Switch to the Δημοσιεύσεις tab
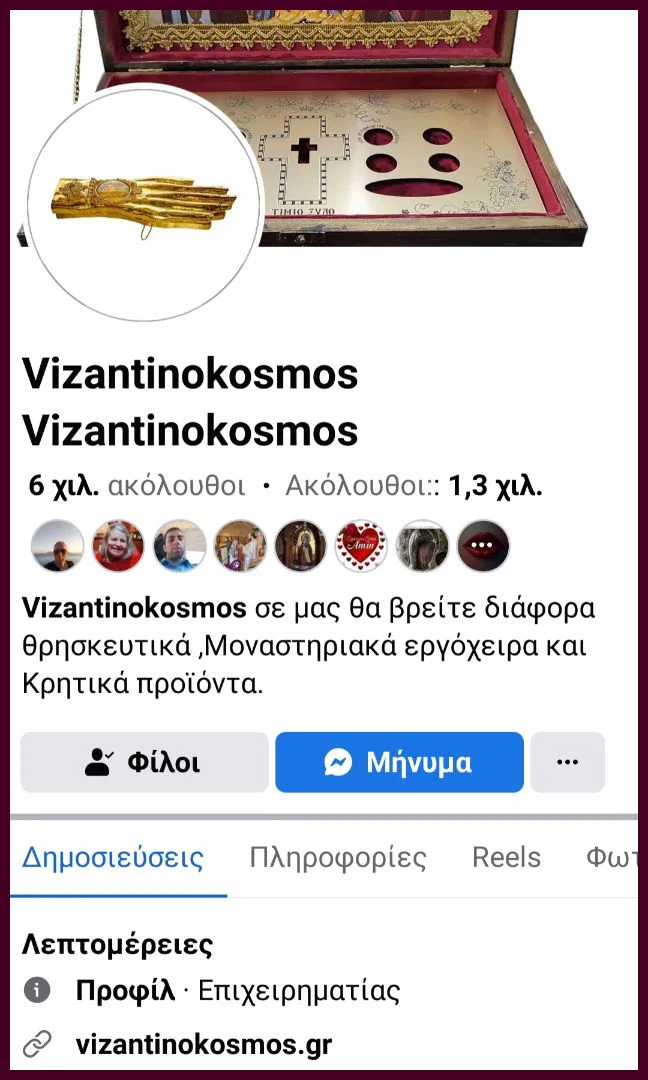Viewport: 648px width, 1080px height. [x=113, y=858]
